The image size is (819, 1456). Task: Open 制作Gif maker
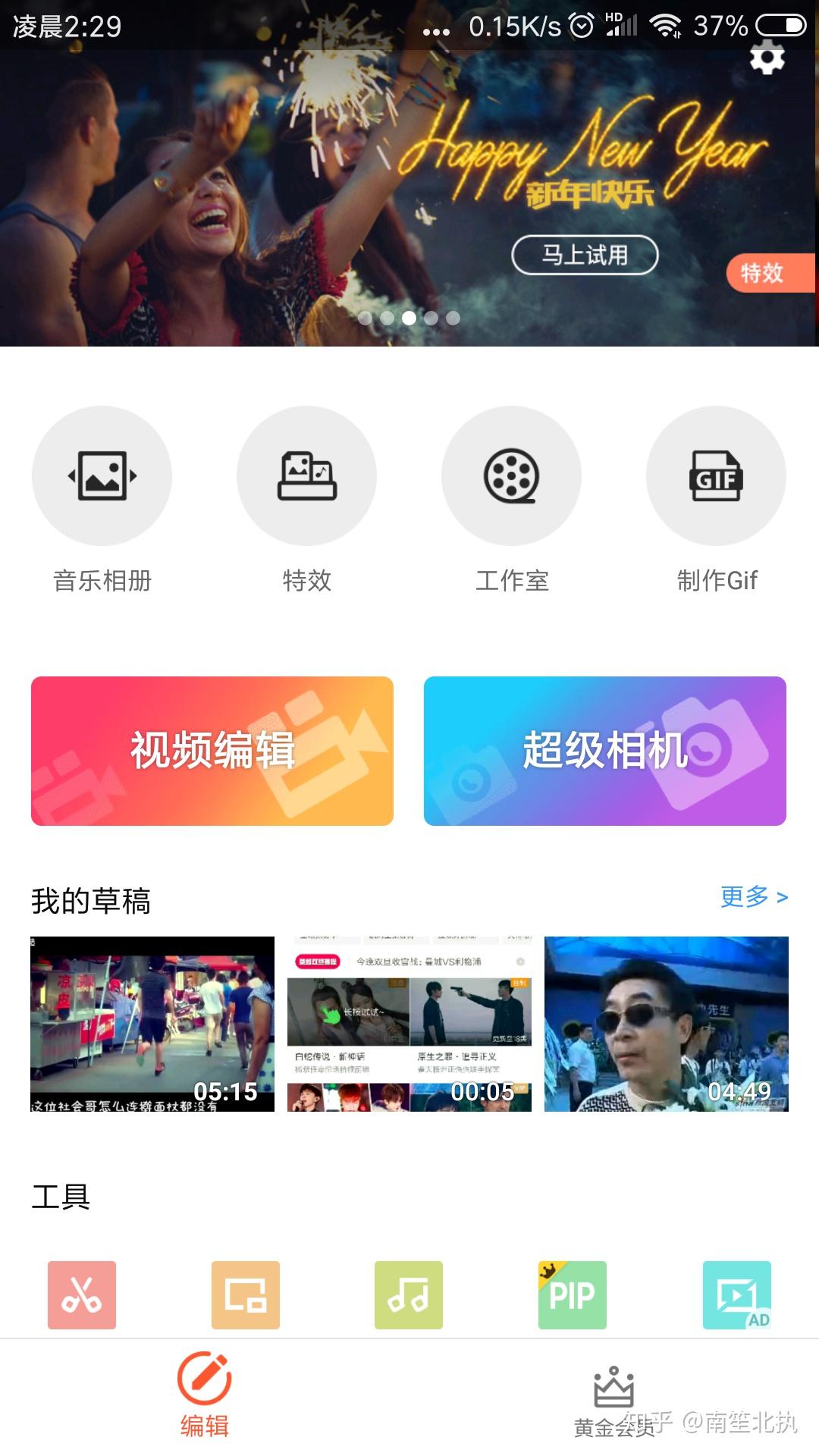click(716, 476)
